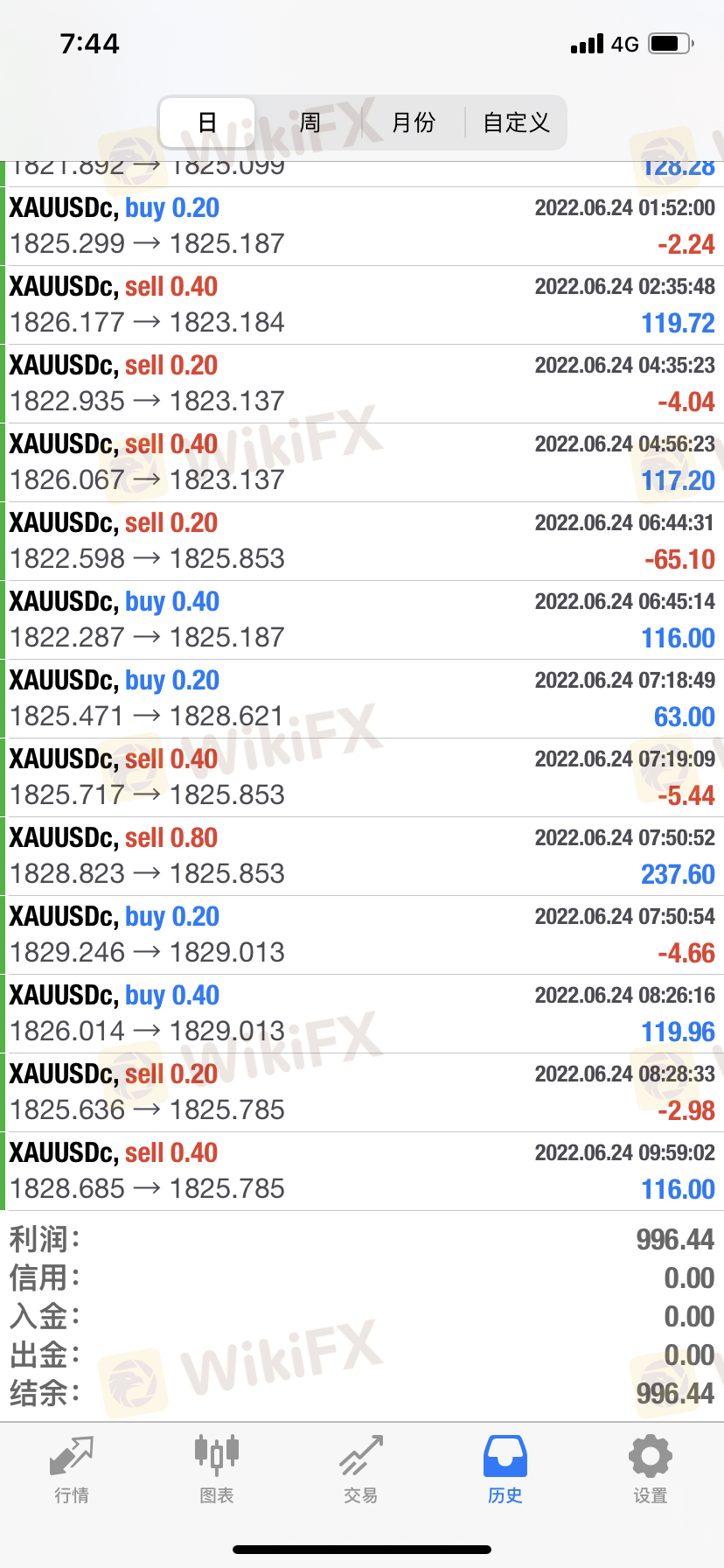Expand the buy 0.40 trade at 06:45:14
Image resolution: width=724 pixels, height=1568 pixels.
362,620
